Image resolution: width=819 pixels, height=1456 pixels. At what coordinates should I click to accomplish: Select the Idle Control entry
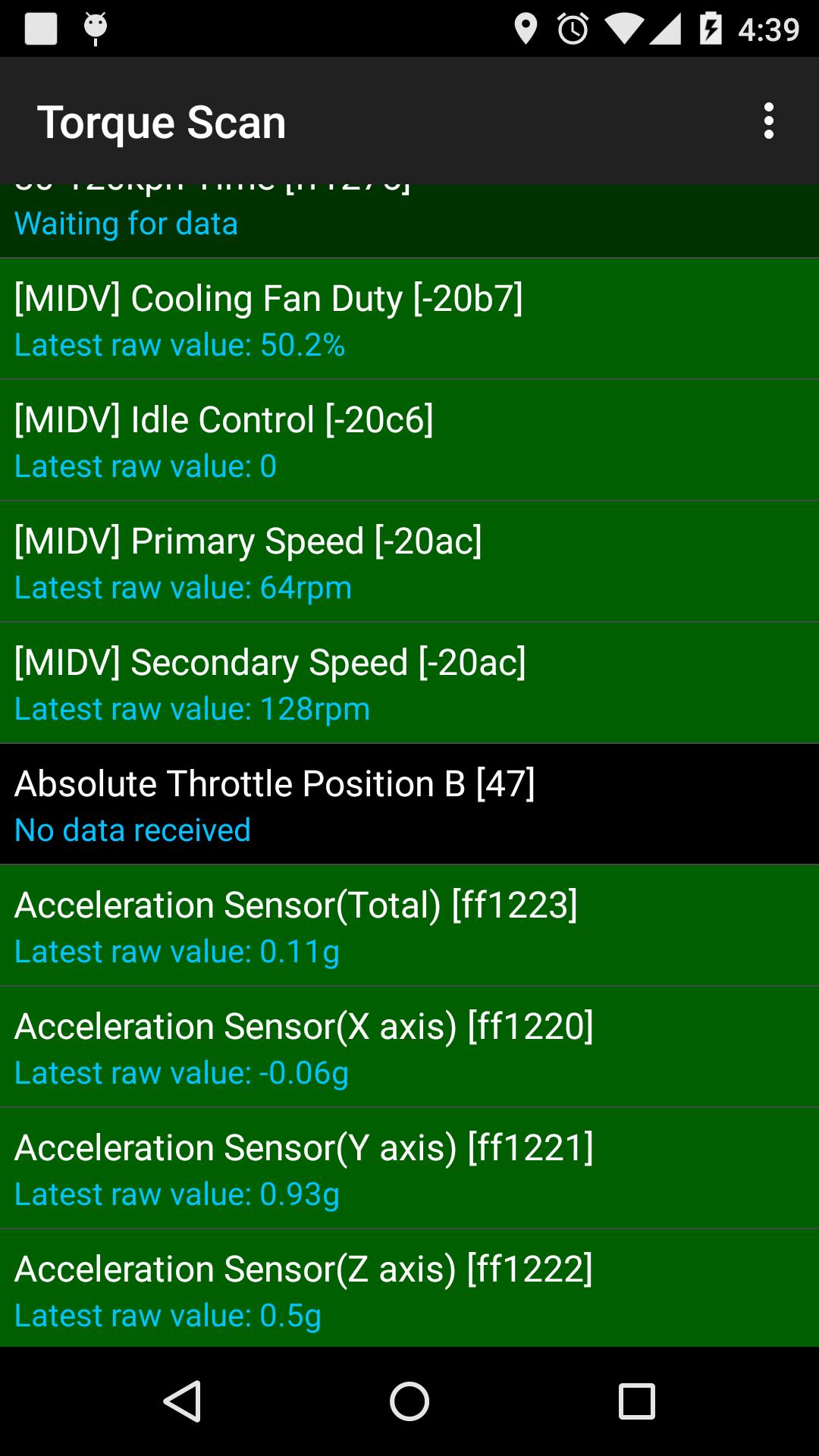point(409,440)
